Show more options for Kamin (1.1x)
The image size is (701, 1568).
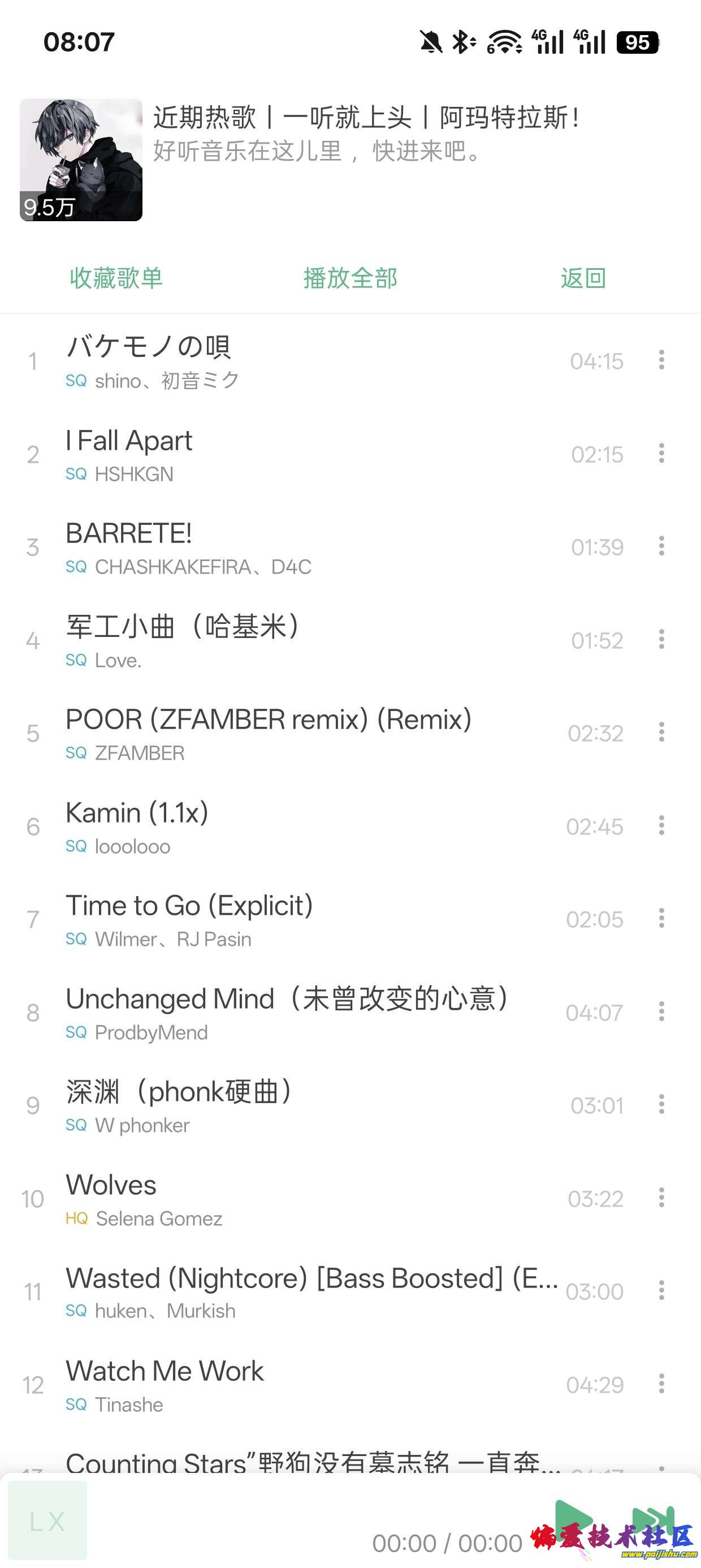661,826
